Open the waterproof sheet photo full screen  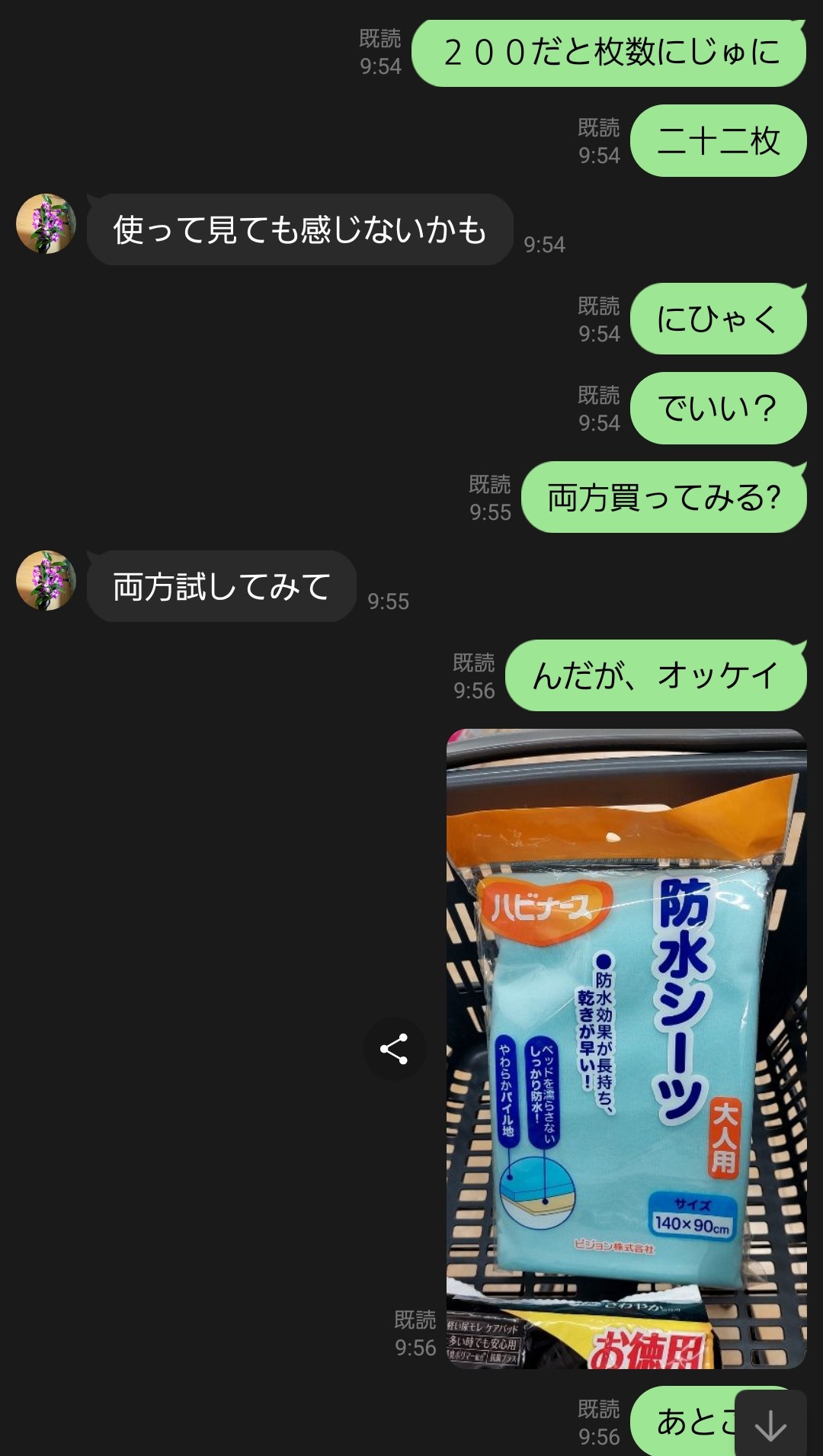626,1048
